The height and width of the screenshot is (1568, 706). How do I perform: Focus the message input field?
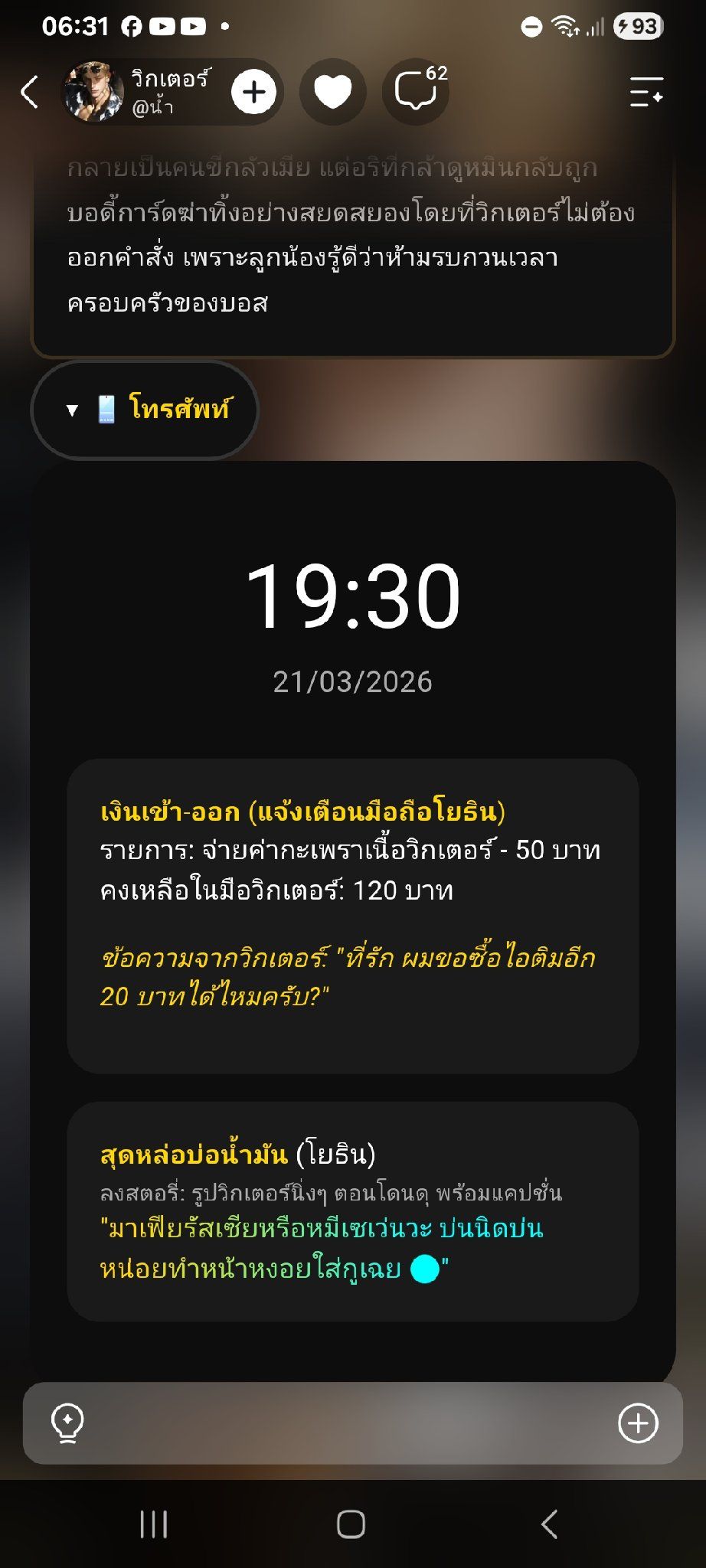click(x=352, y=1423)
